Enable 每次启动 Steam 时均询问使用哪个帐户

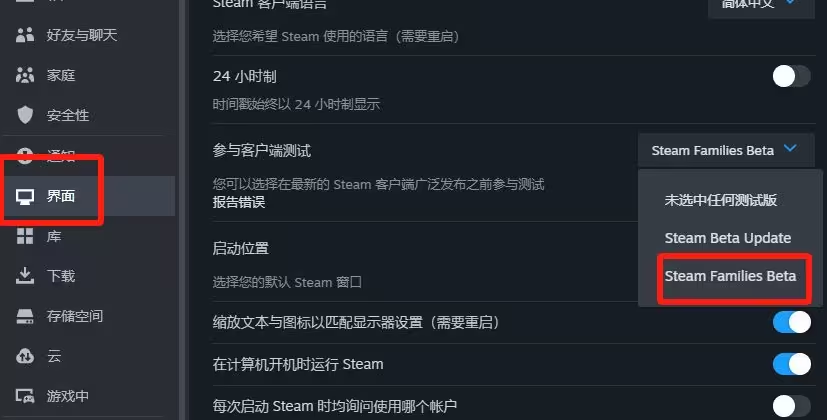[x=791, y=406]
